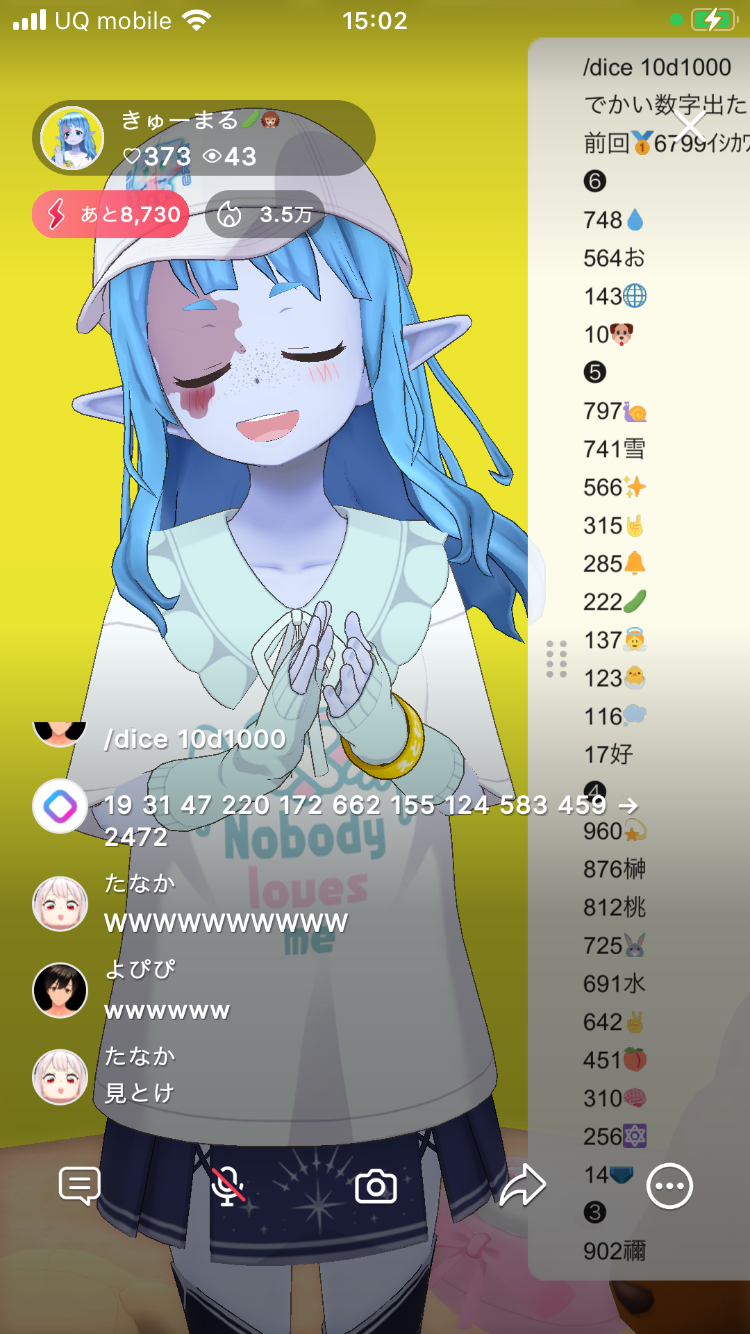Open streamer きゅーまる's profile
Image resolution: width=750 pixels, height=1334 pixels.
(x=72, y=138)
